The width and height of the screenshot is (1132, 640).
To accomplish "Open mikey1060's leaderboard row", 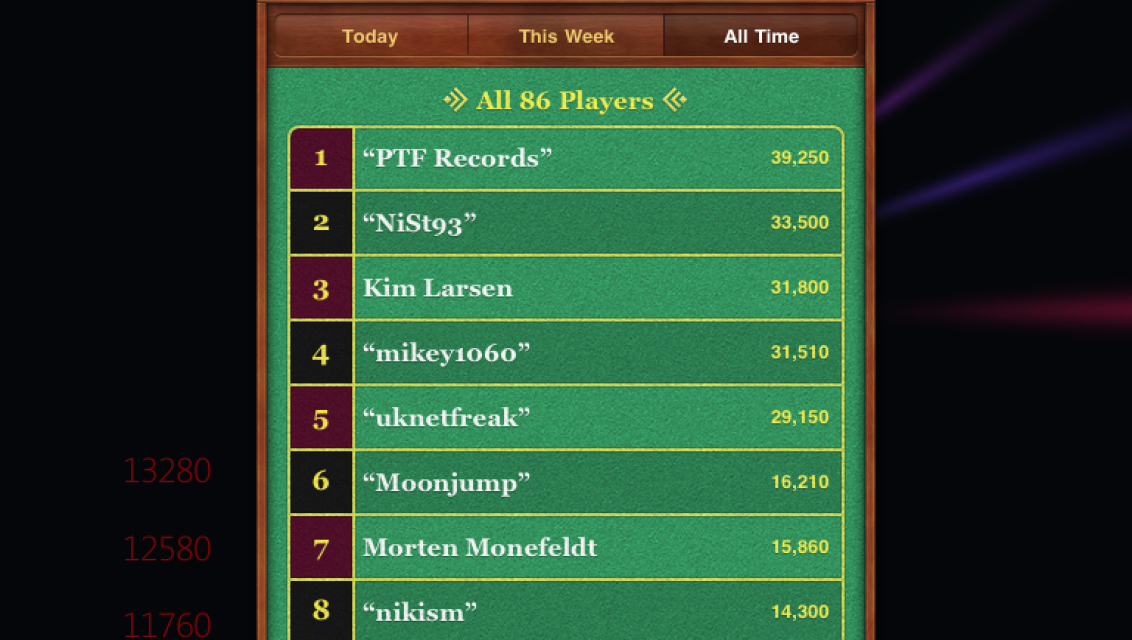I will [566, 353].
